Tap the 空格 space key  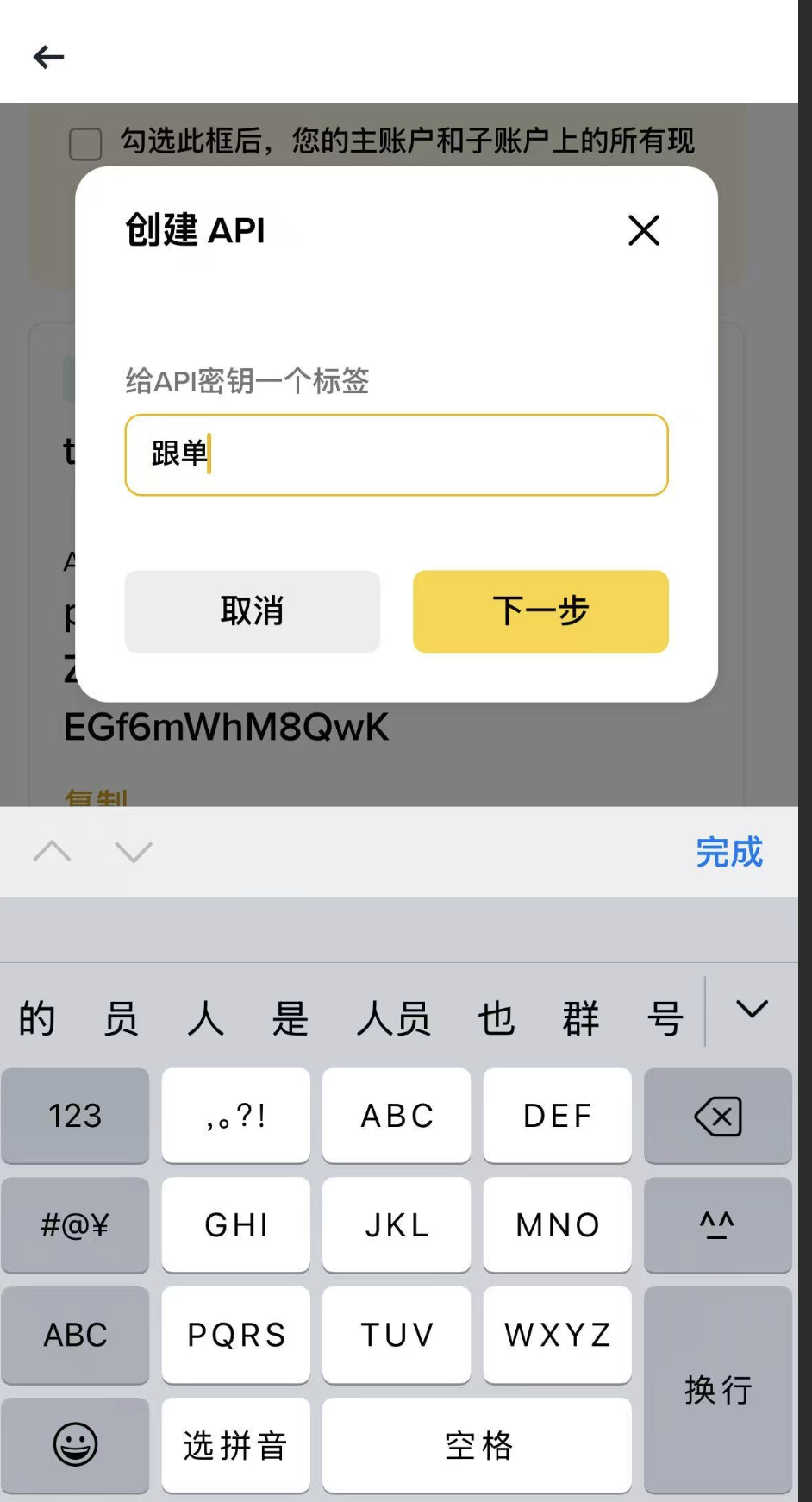click(x=477, y=1444)
